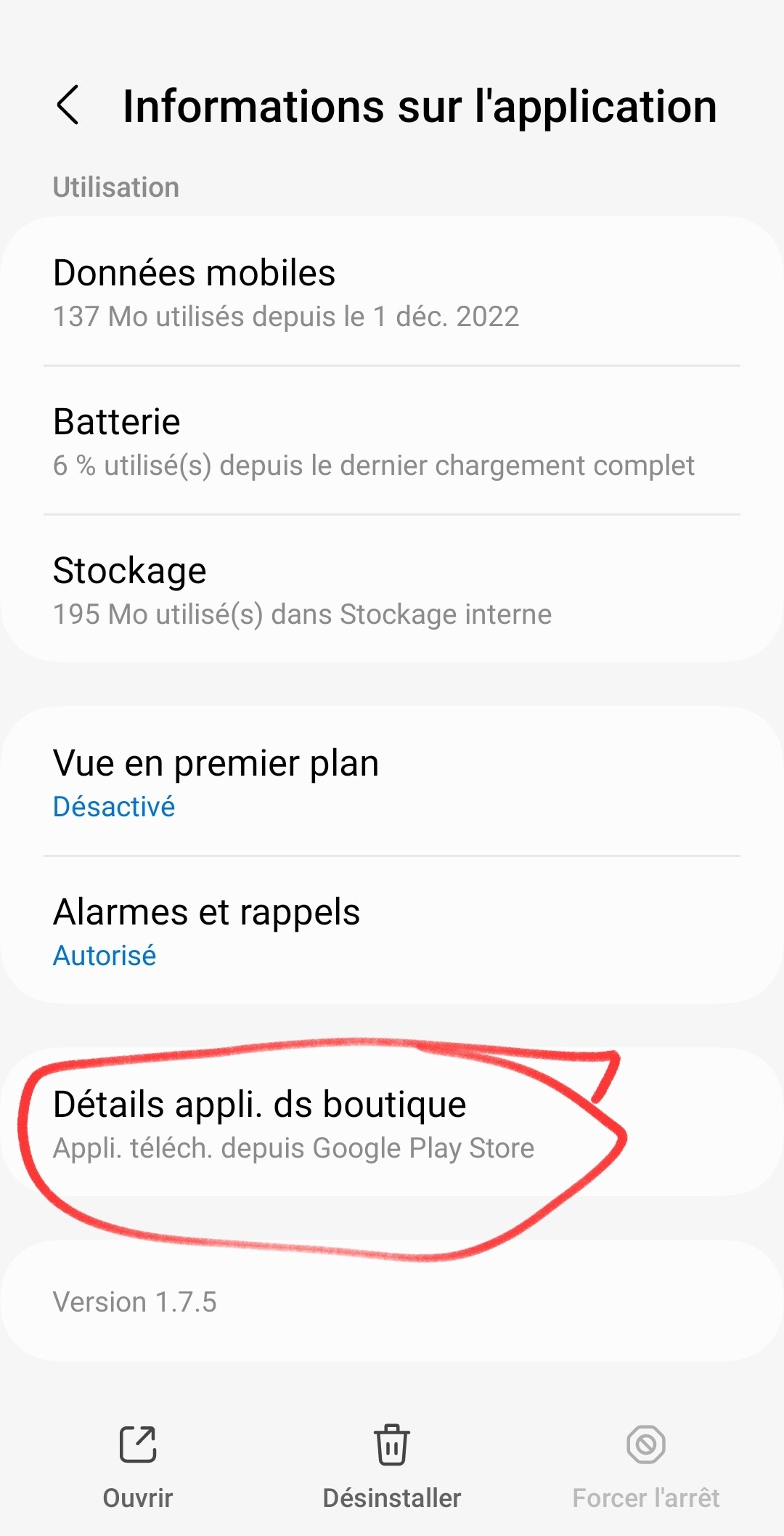Open Détails appli. ds boutique
Screen dimensions: 784x1536
point(392,1123)
